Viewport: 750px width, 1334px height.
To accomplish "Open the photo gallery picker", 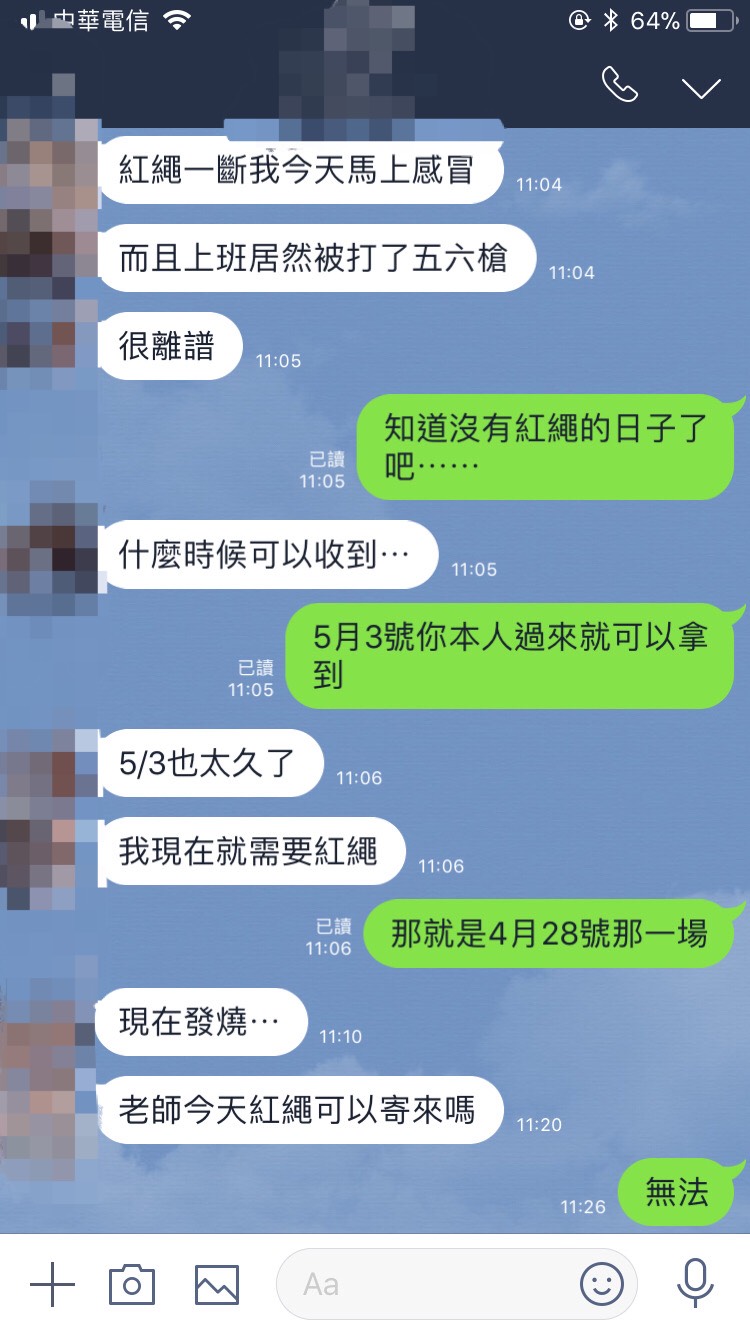I will tap(217, 1284).
